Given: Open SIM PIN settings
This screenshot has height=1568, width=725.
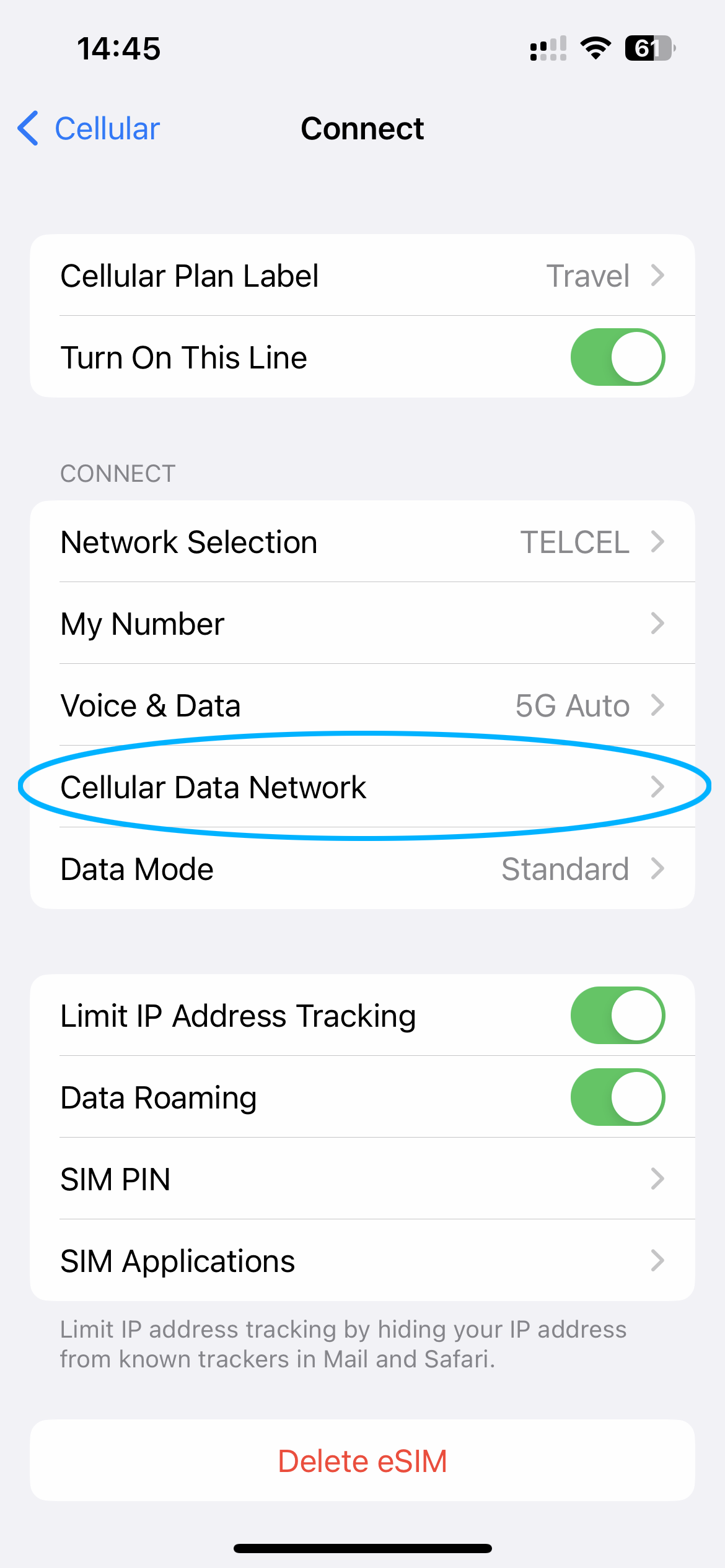Looking at the screenshot, I should click(x=362, y=1179).
